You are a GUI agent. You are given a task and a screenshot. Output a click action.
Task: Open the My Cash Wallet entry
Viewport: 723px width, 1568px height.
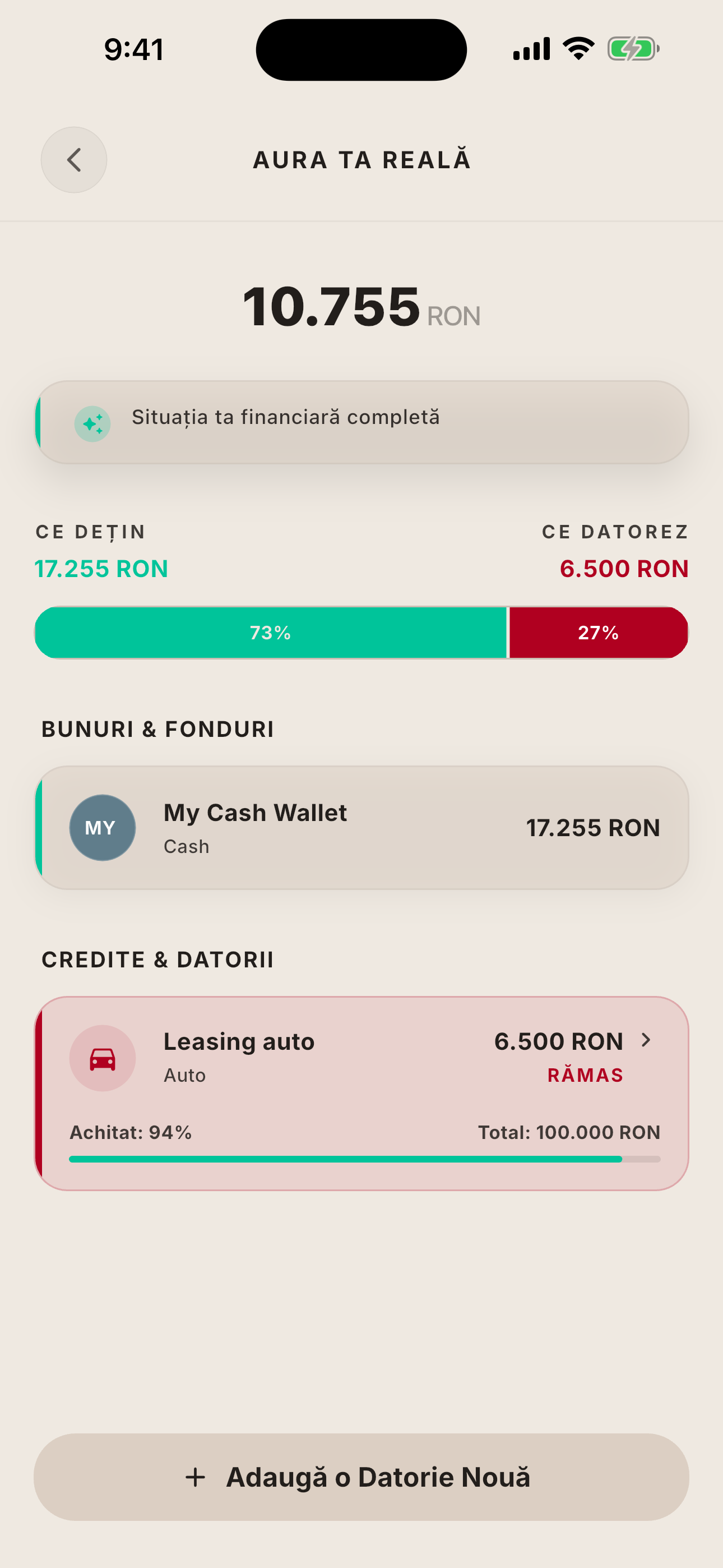click(361, 827)
